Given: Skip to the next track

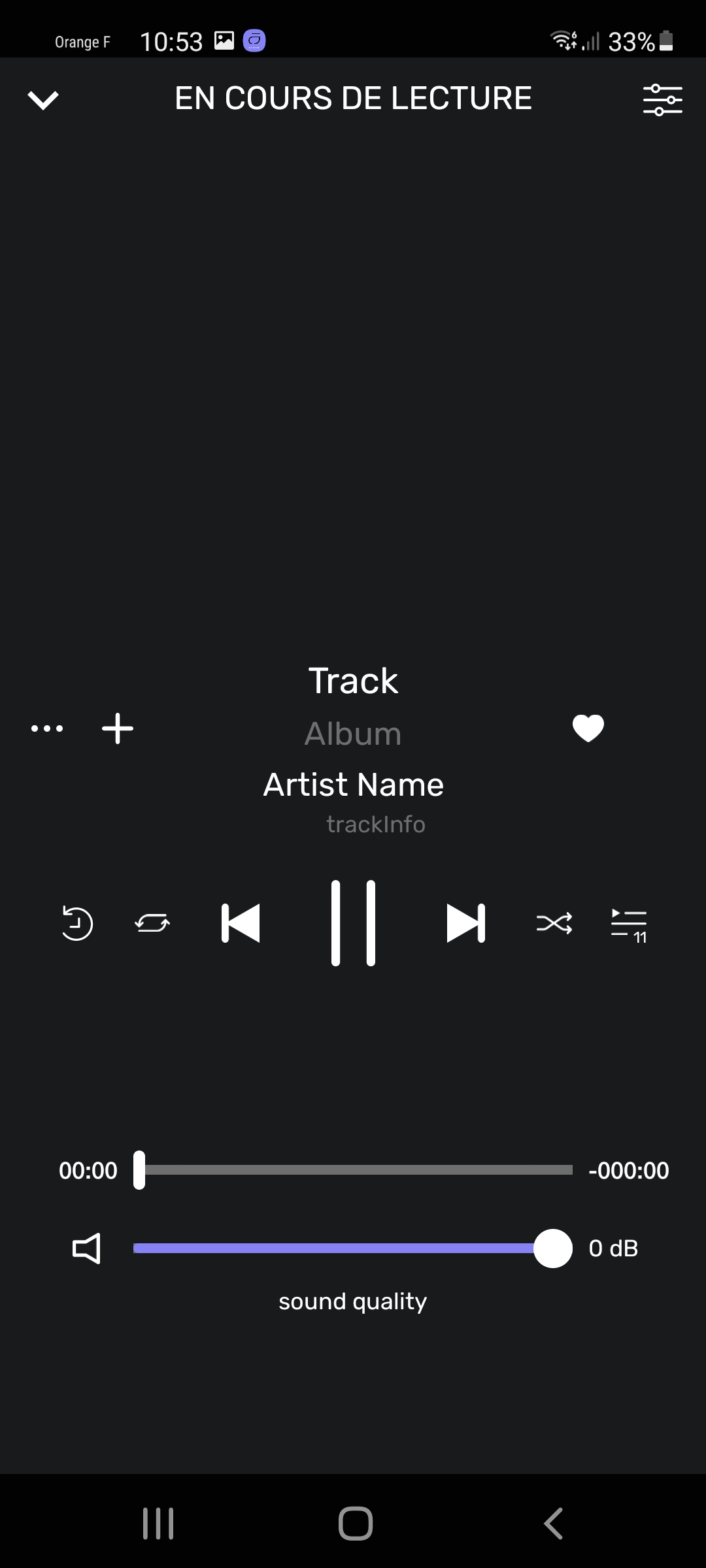Looking at the screenshot, I should click(x=465, y=923).
